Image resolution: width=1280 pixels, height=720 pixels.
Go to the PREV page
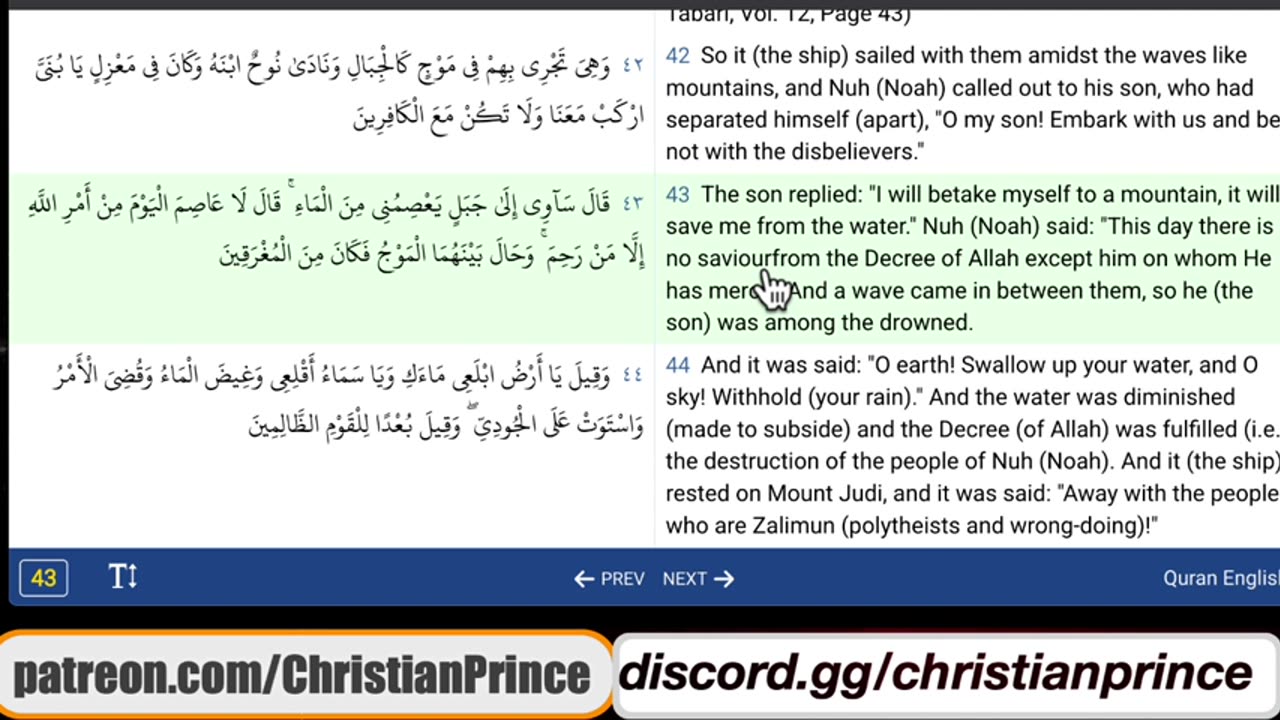click(x=609, y=578)
